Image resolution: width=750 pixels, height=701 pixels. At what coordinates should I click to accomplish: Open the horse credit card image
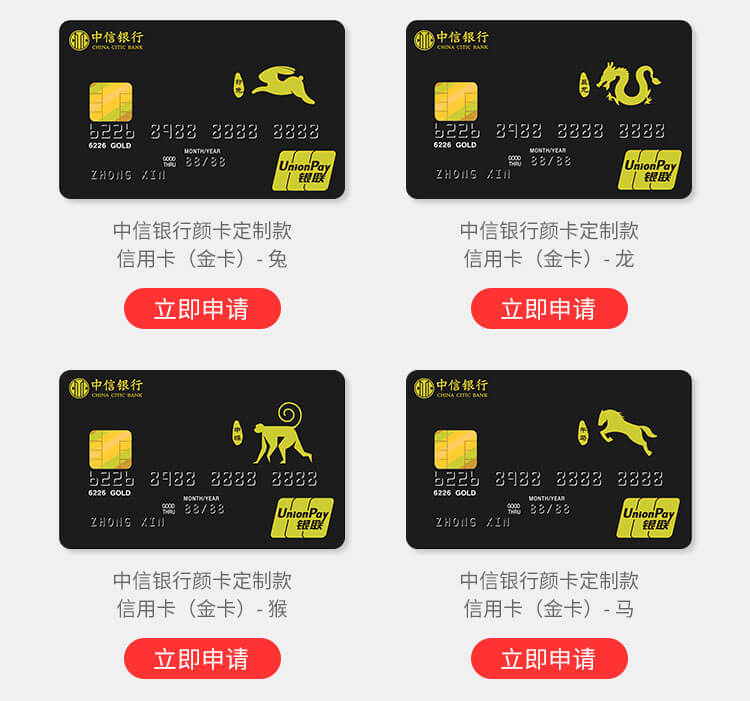(x=549, y=460)
